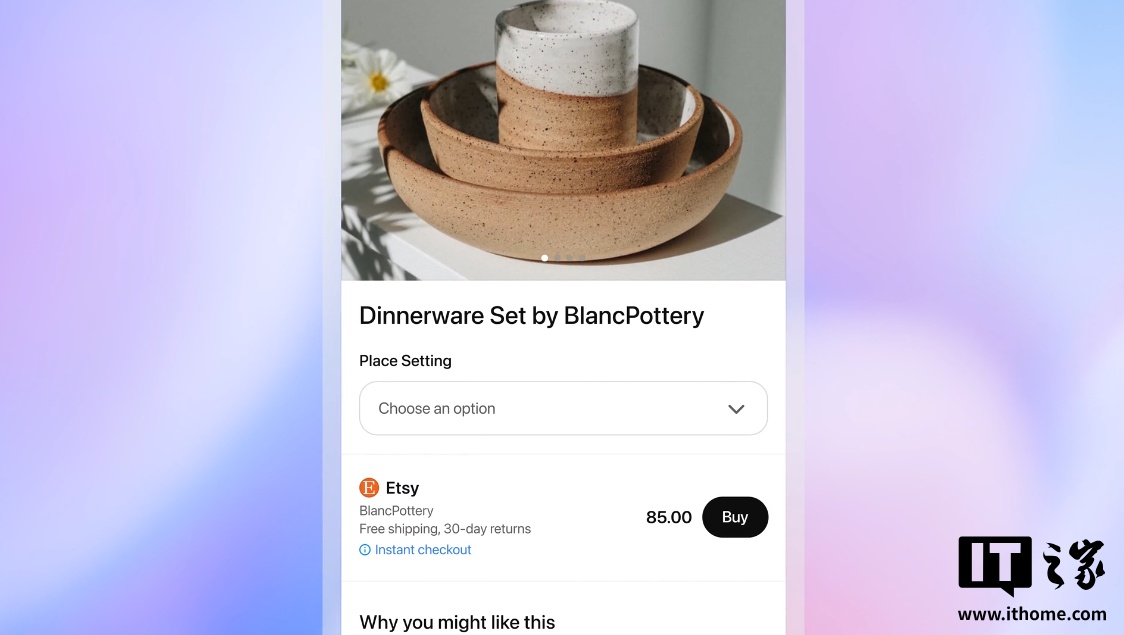The height and width of the screenshot is (635, 1124).
Task: Buy the dinnerware set from Etsy
Action: [735, 517]
